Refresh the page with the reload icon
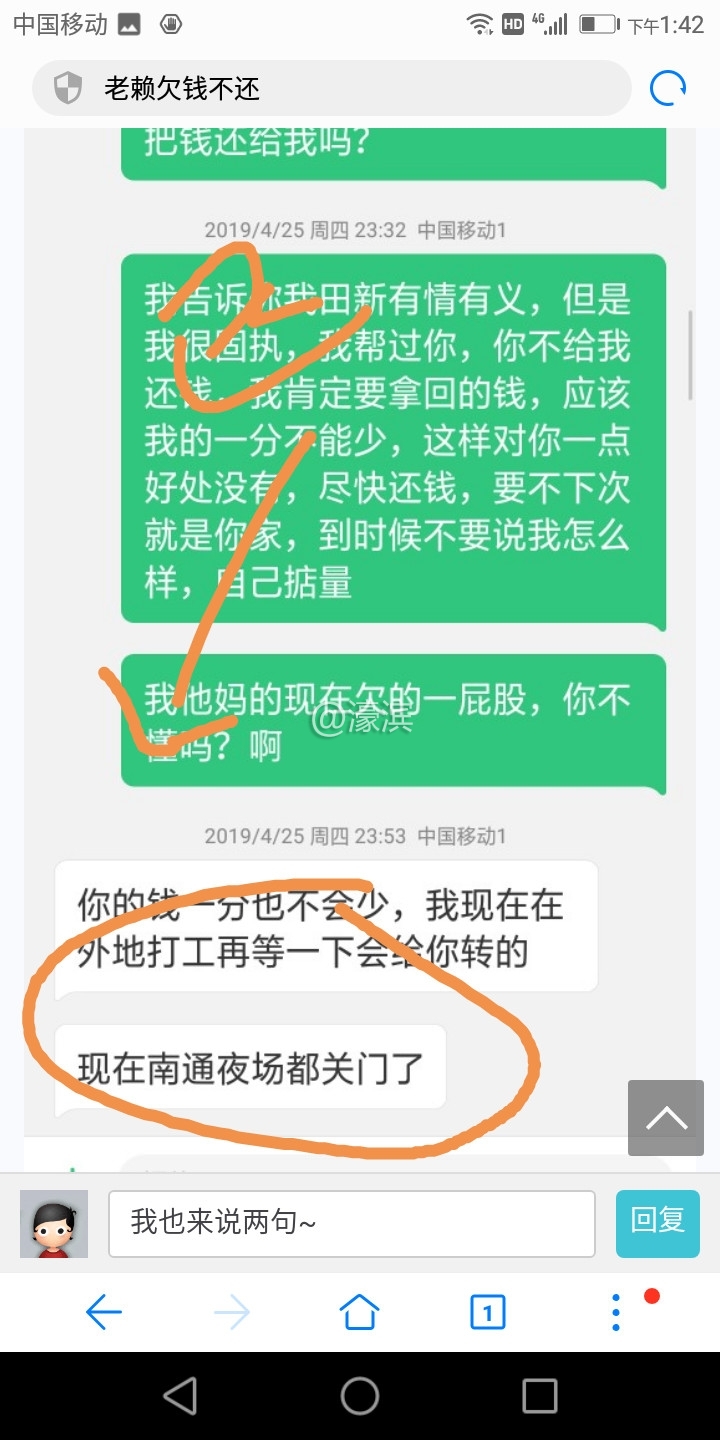 pos(666,87)
